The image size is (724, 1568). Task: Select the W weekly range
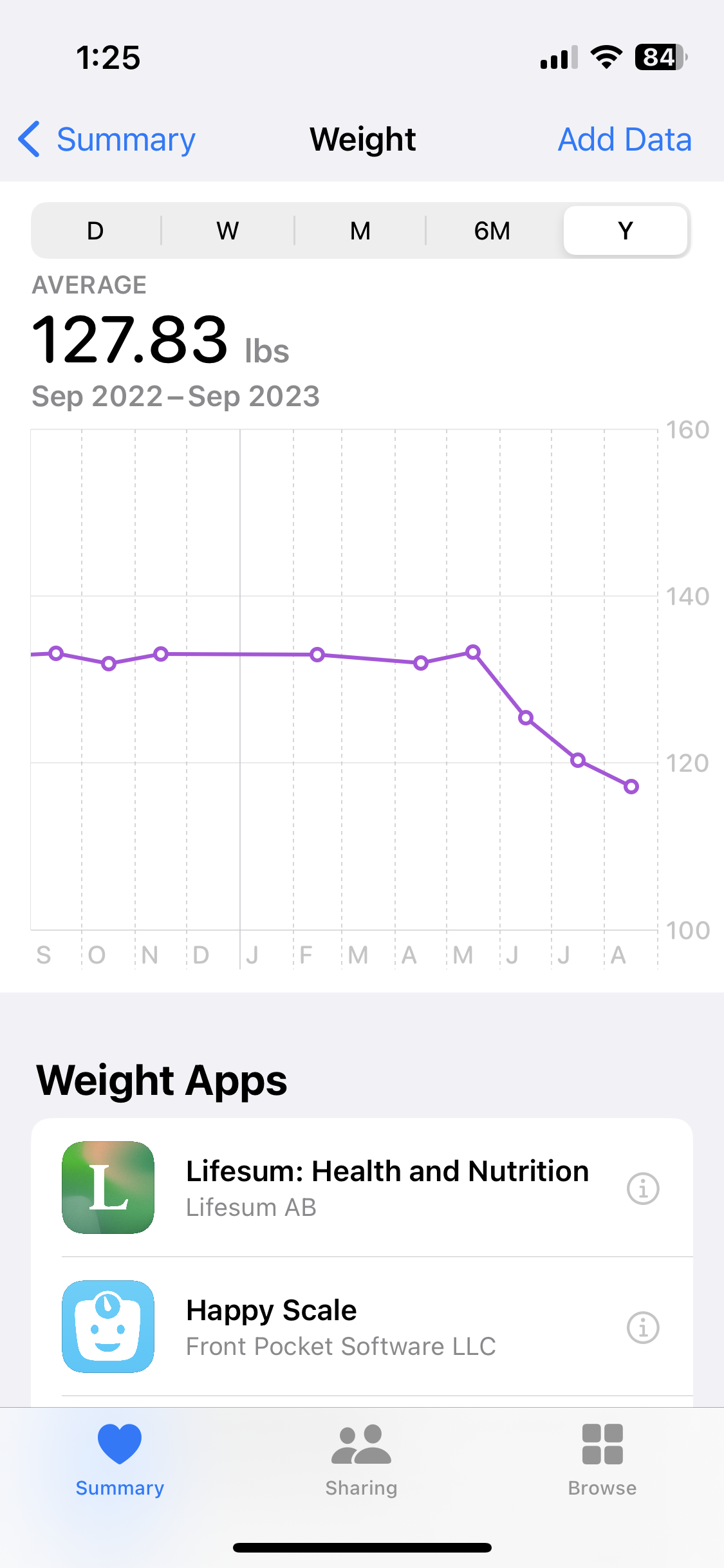[228, 230]
